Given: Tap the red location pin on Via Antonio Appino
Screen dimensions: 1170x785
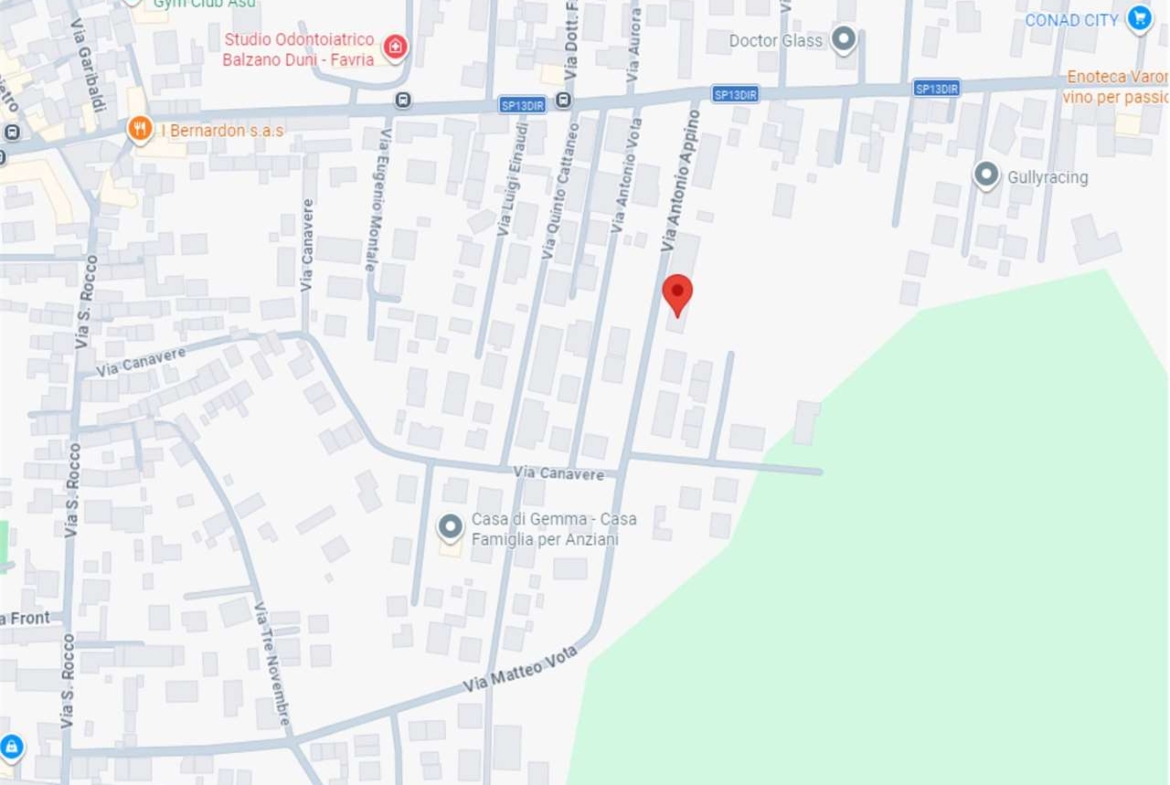Looking at the screenshot, I should pos(677,294).
